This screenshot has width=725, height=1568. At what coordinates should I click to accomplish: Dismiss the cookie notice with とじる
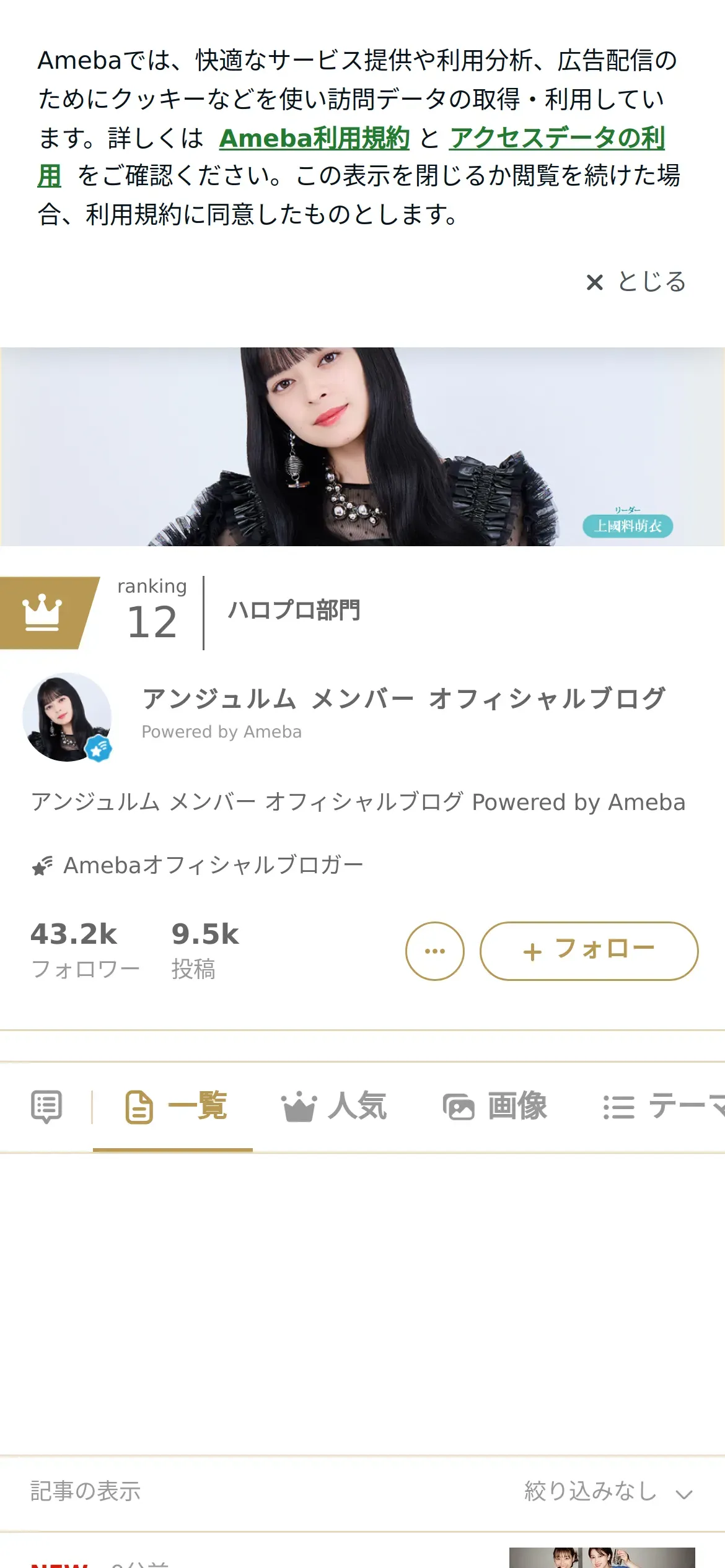click(x=636, y=282)
